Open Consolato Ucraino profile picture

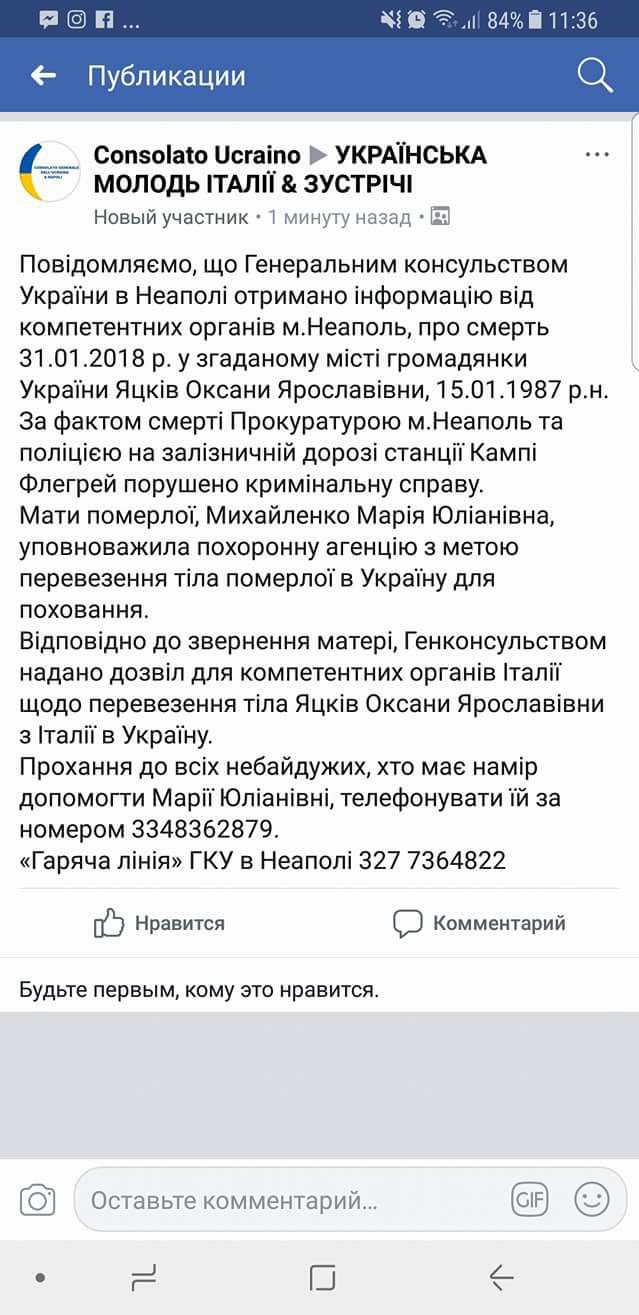tap(48, 170)
